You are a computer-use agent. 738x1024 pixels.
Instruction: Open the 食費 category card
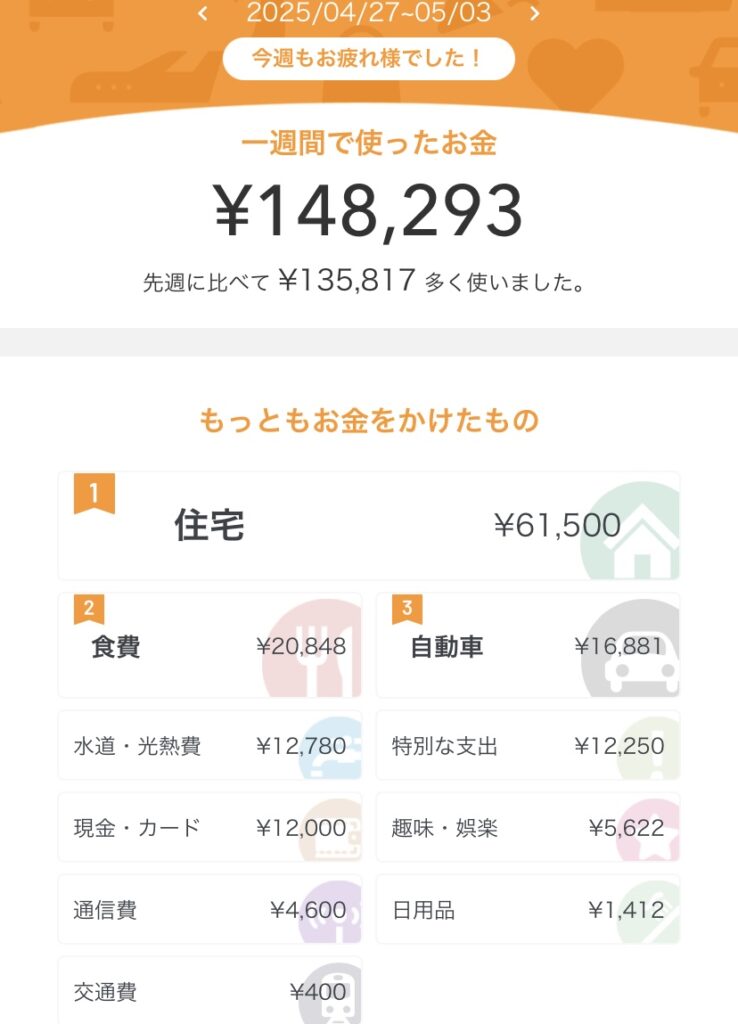point(209,646)
